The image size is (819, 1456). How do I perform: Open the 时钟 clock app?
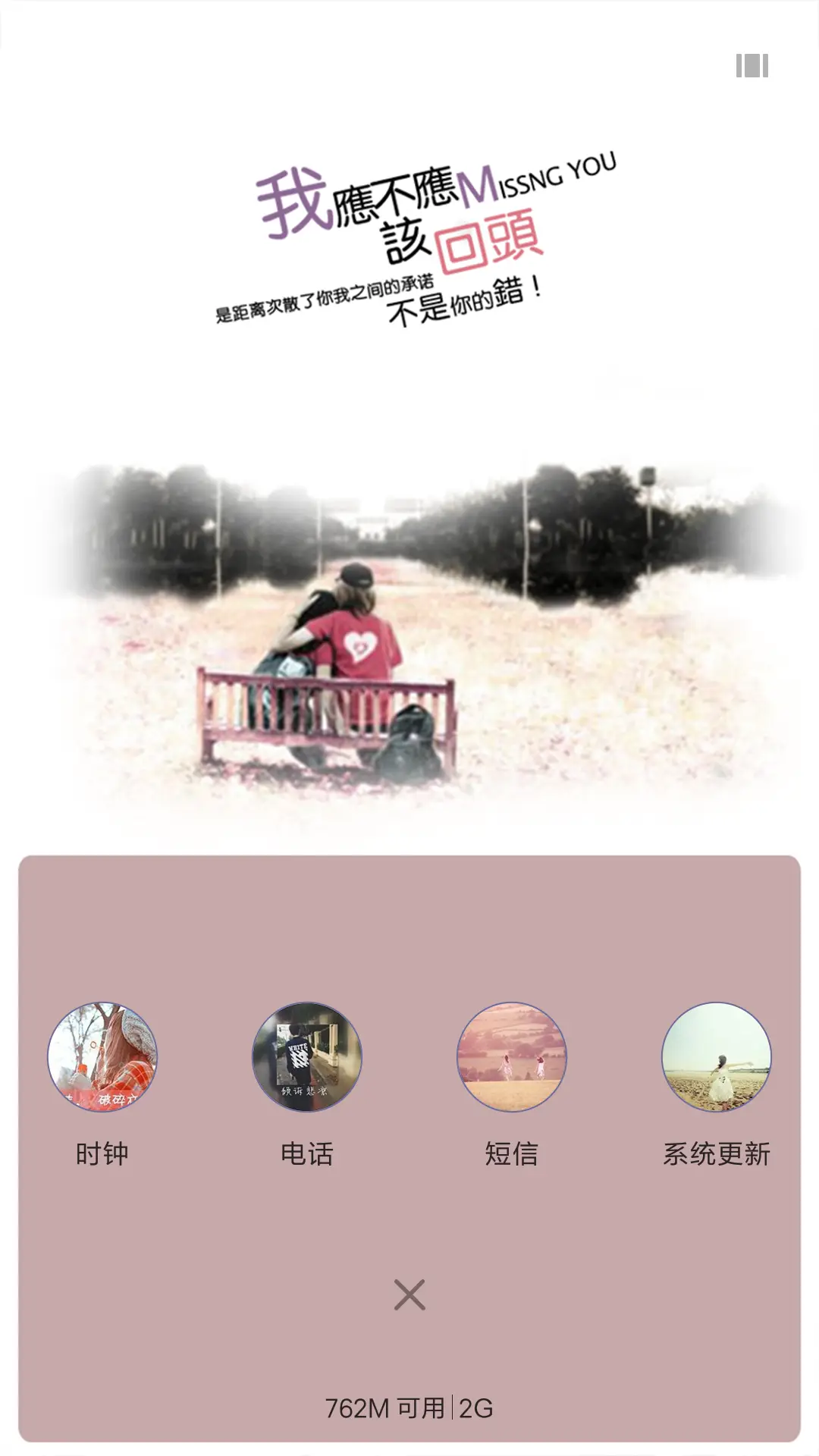click(x=102, y=1057)
